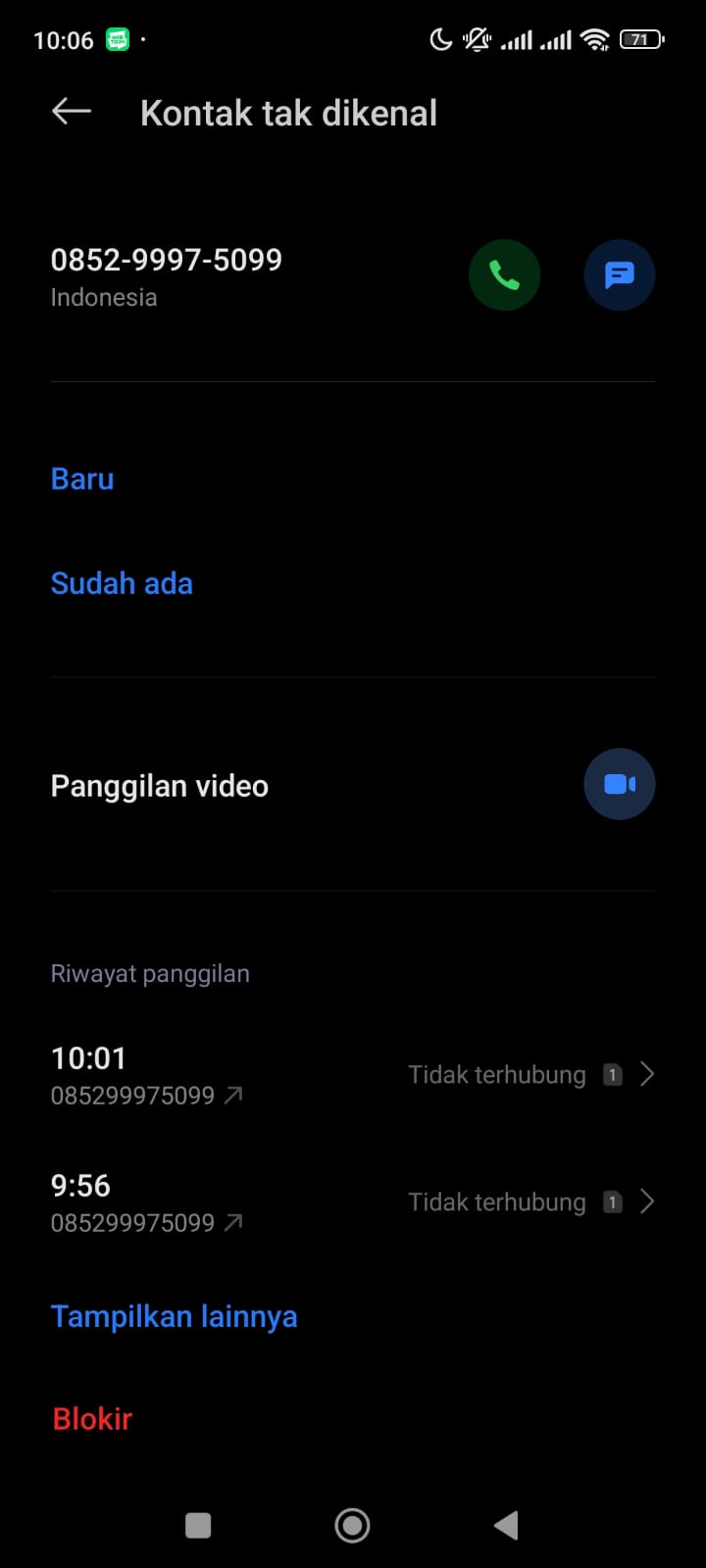
Task: Open the SIM 1 badge on the 10:01 call
Action: [x=612, y=1074]
